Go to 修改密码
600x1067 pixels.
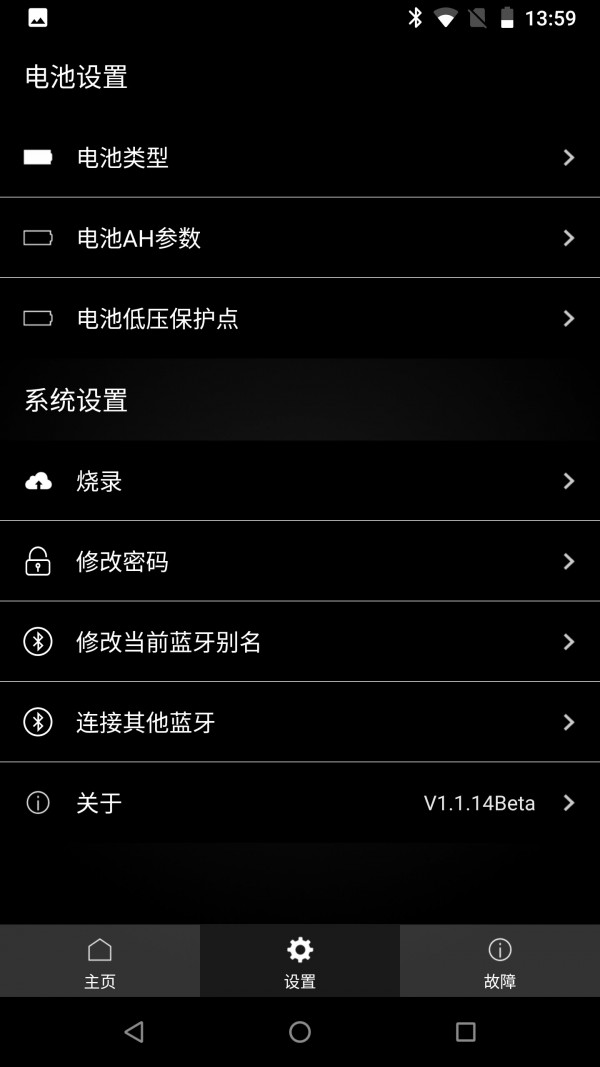point(300,561)
